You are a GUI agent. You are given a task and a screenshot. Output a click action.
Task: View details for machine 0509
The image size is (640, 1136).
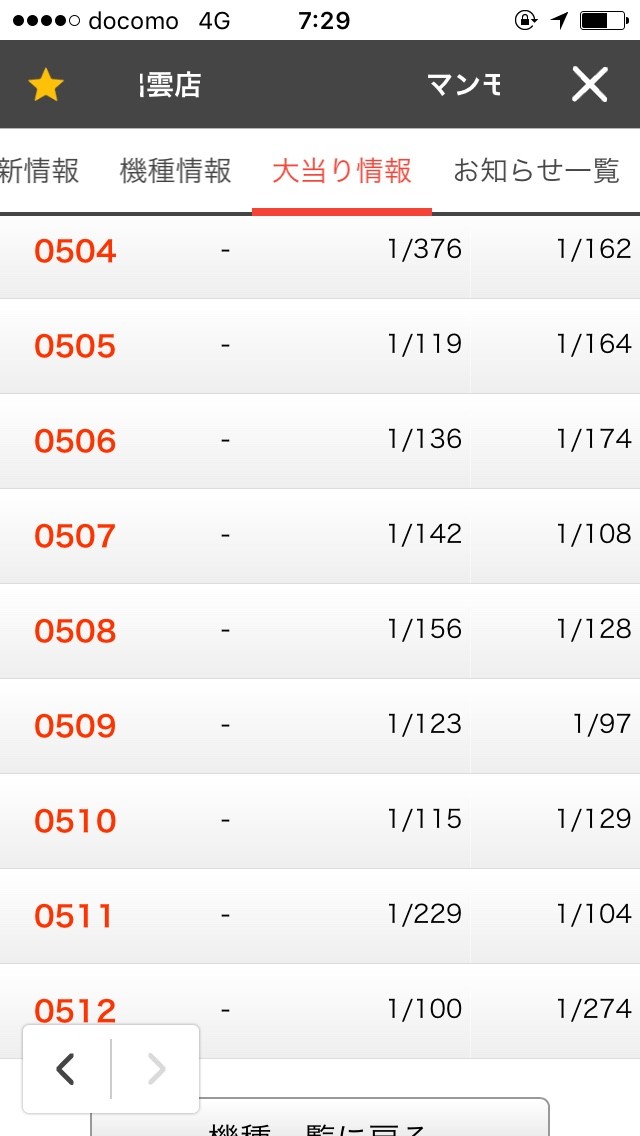tap(75, 726)
